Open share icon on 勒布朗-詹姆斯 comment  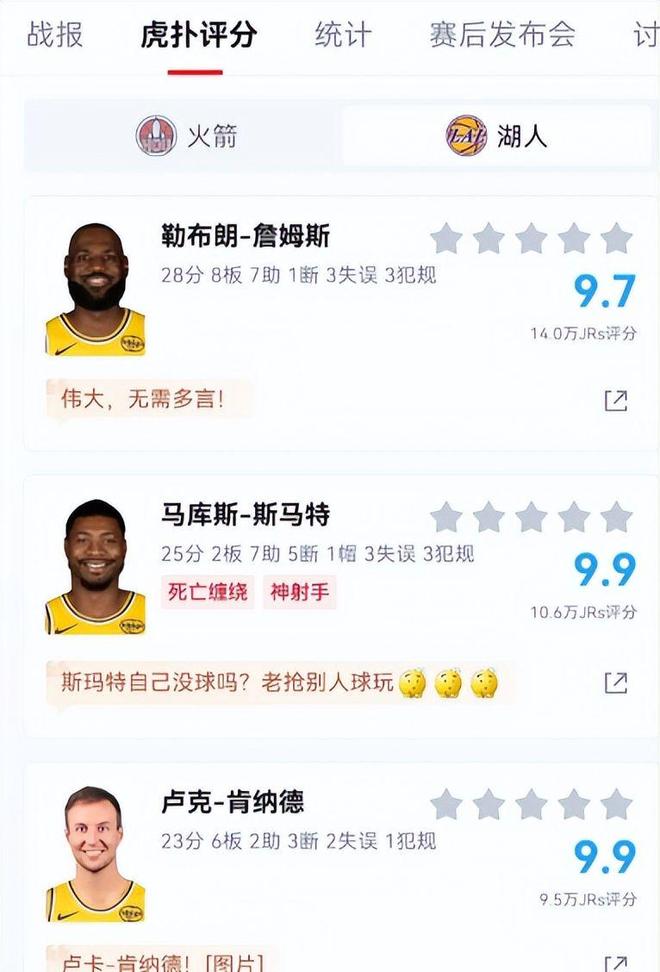point(616,401)
